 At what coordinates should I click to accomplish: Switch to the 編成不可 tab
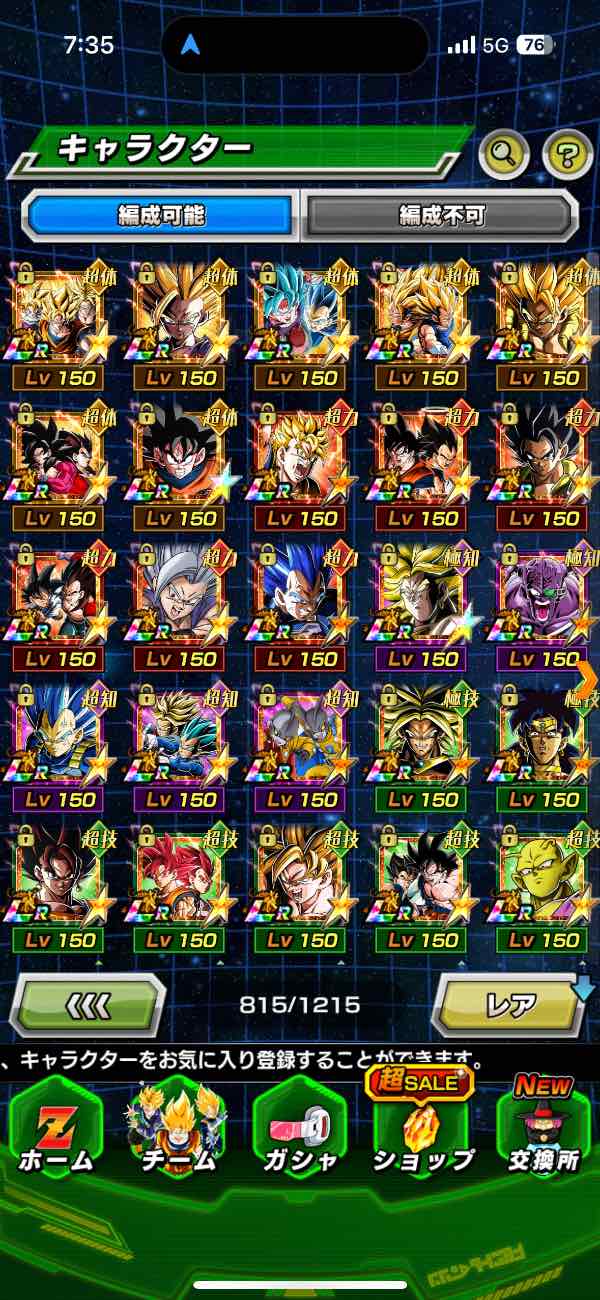[x=440, y=215]
